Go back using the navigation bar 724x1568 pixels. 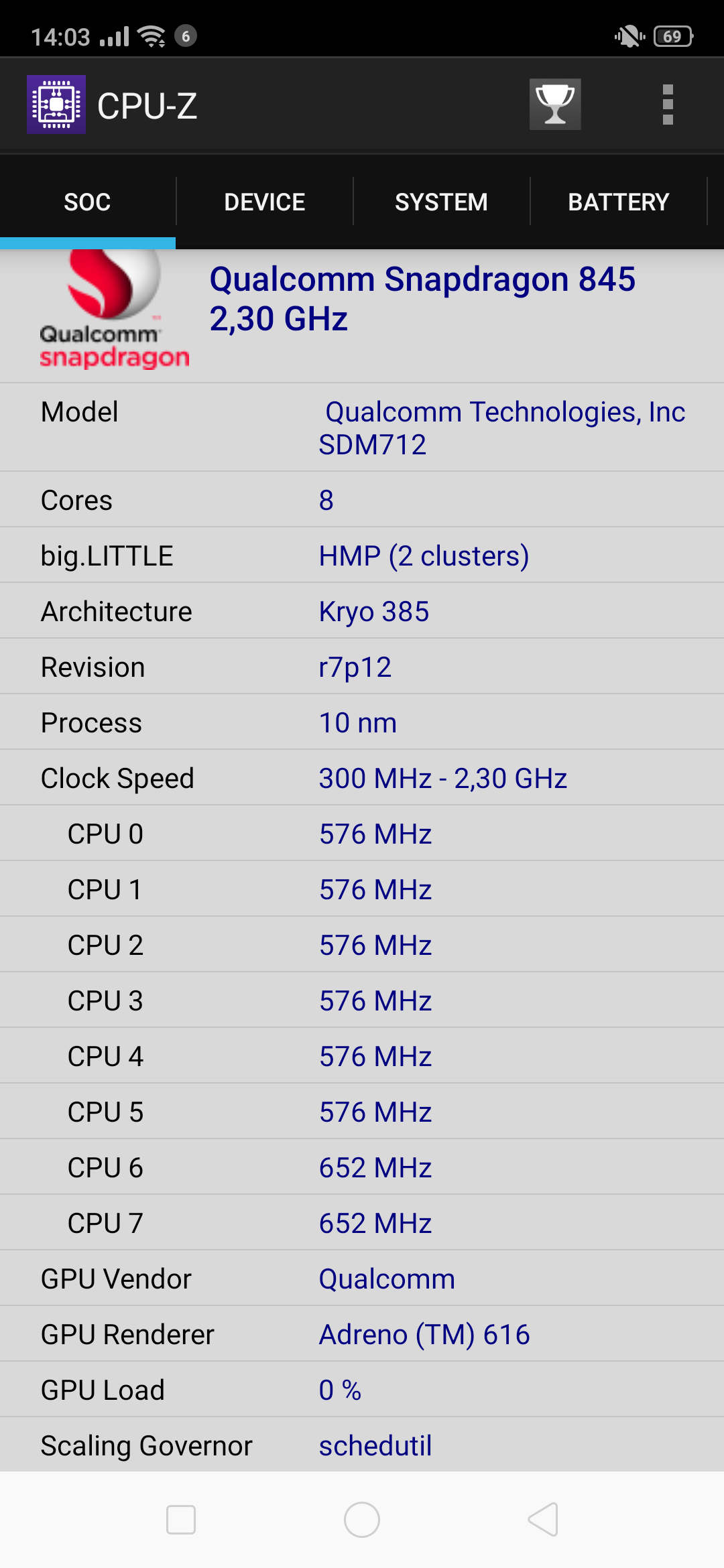543,1519
